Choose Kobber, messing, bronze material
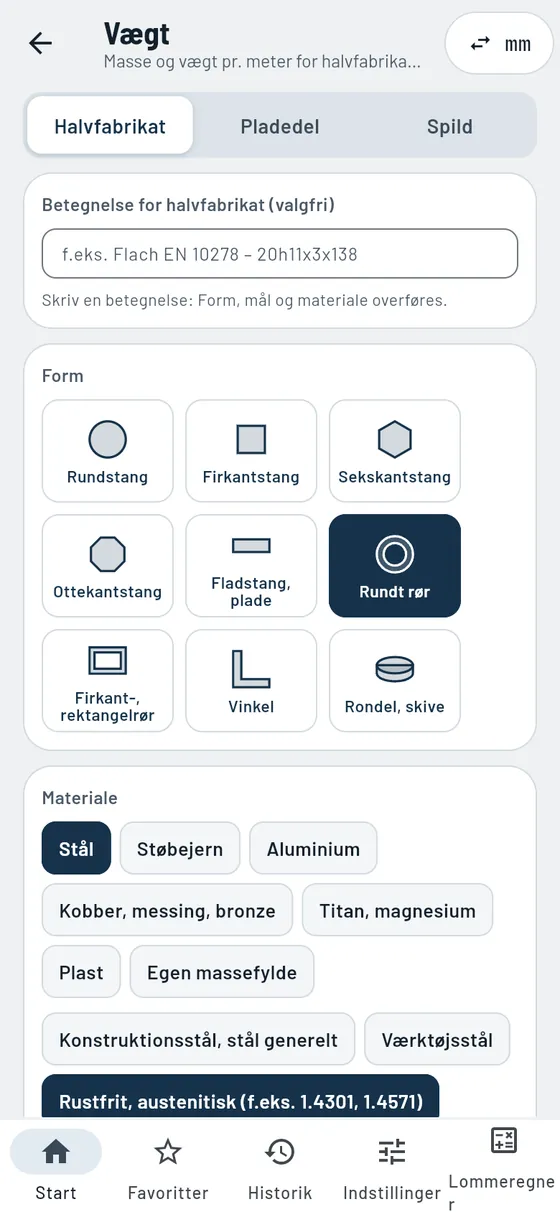560x1212 pixels. 167,911
